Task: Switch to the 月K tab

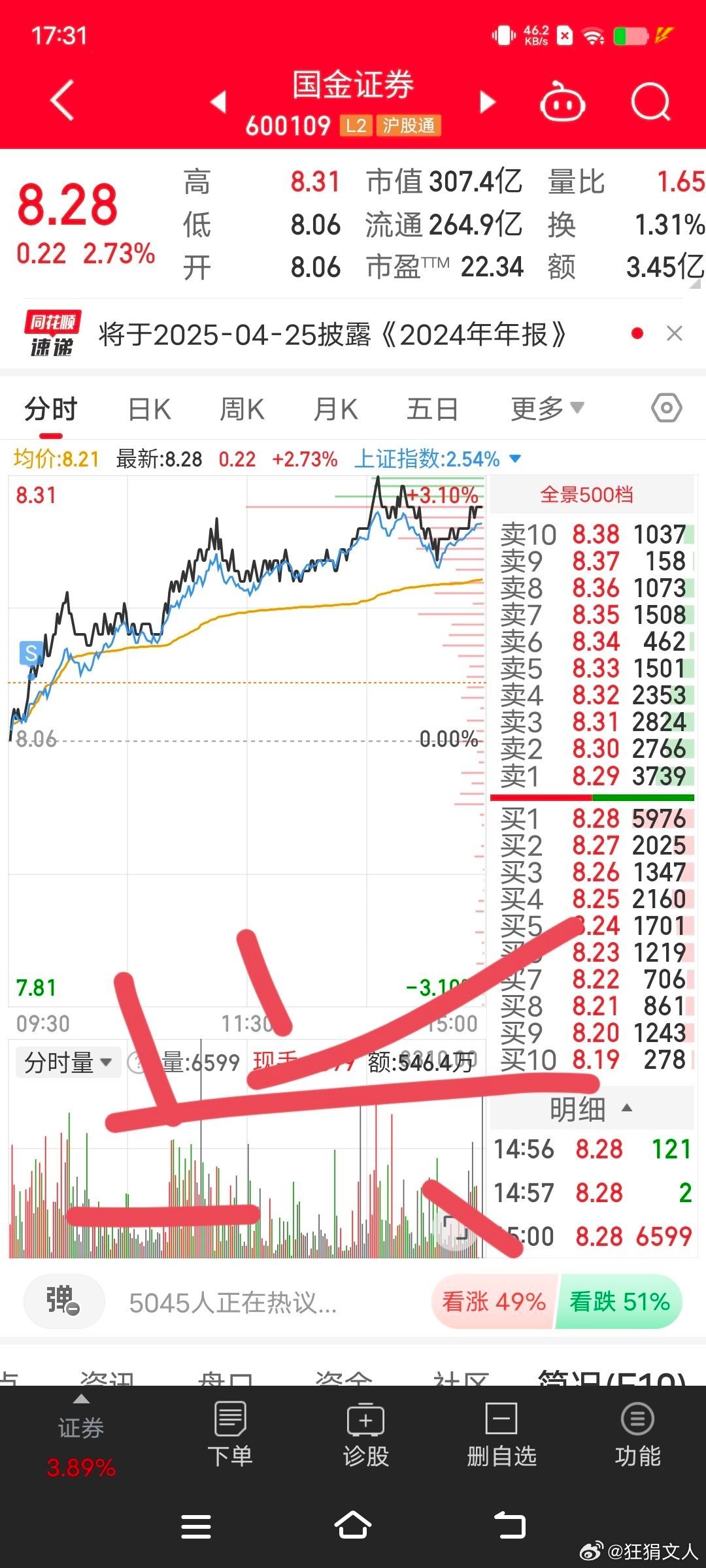Action: (336, 410)
